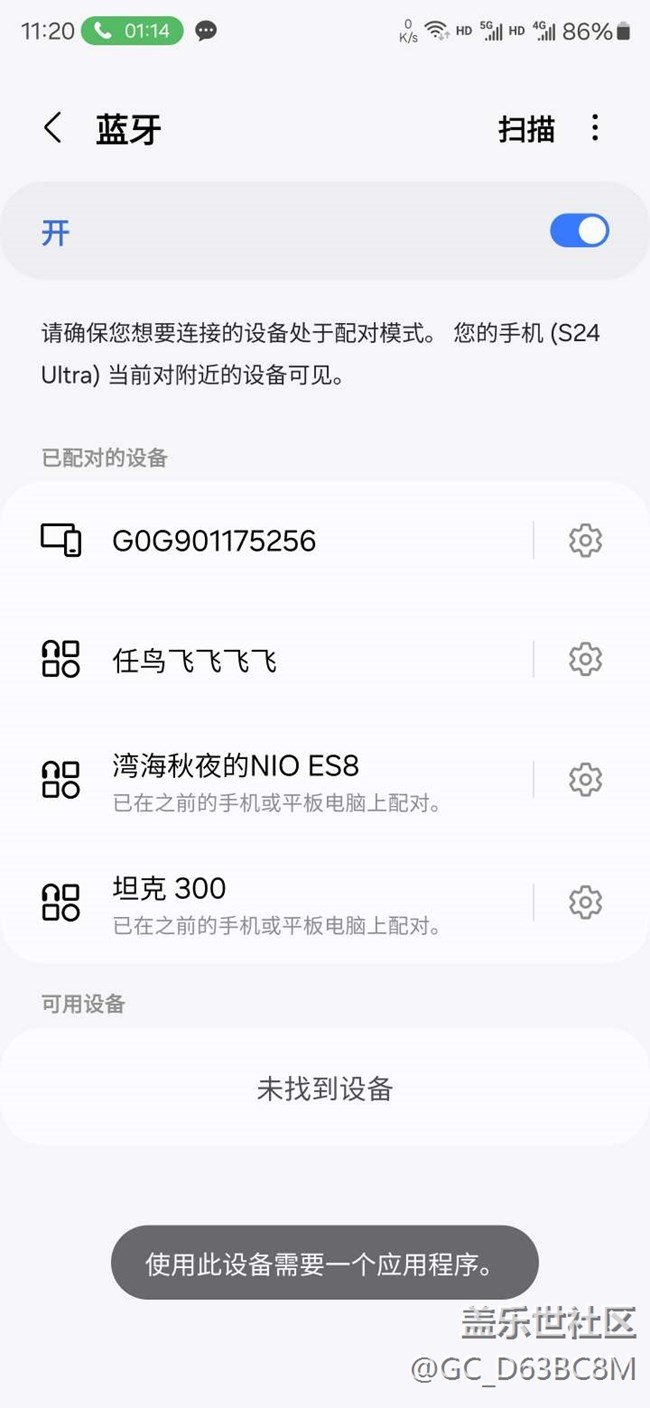Open the three-dot overflow menu
The height and width of the screenshot is (1408, 650).
[595, 128]
